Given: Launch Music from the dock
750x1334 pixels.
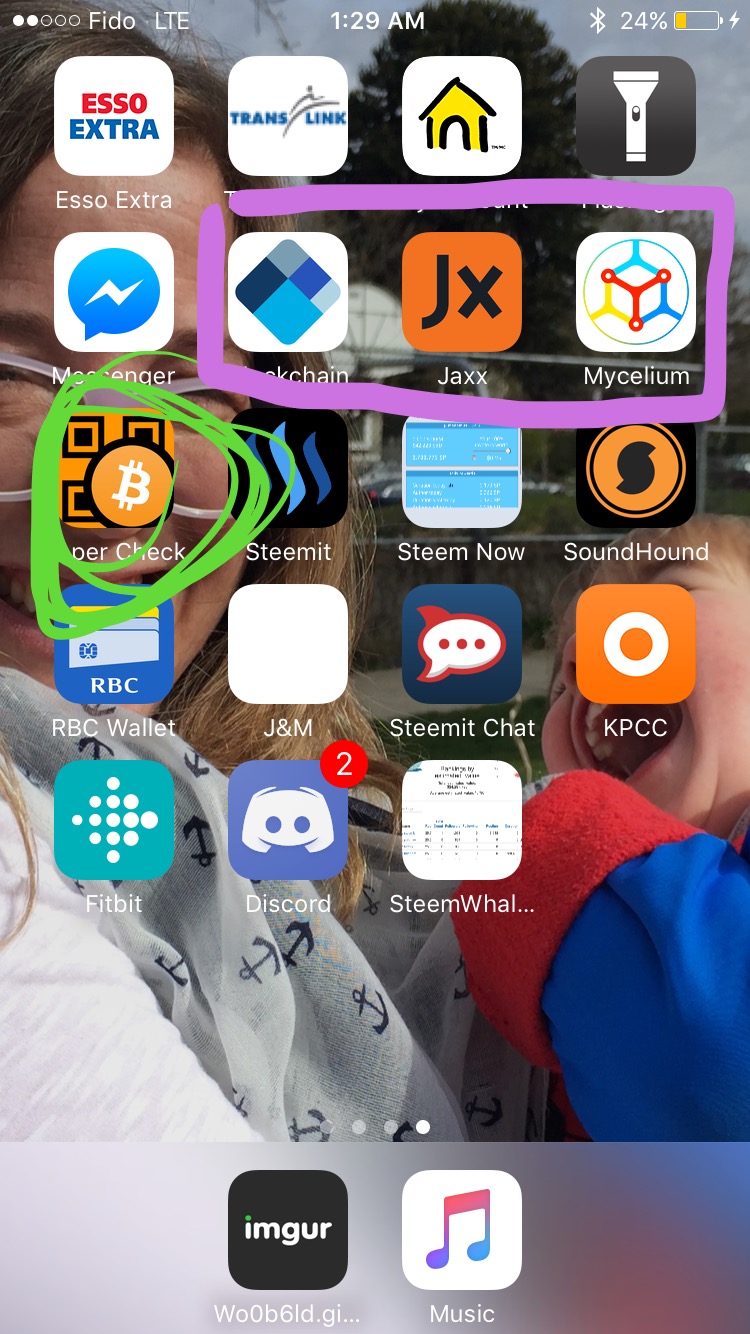Looking at the screenshot, I should 462,1230.
